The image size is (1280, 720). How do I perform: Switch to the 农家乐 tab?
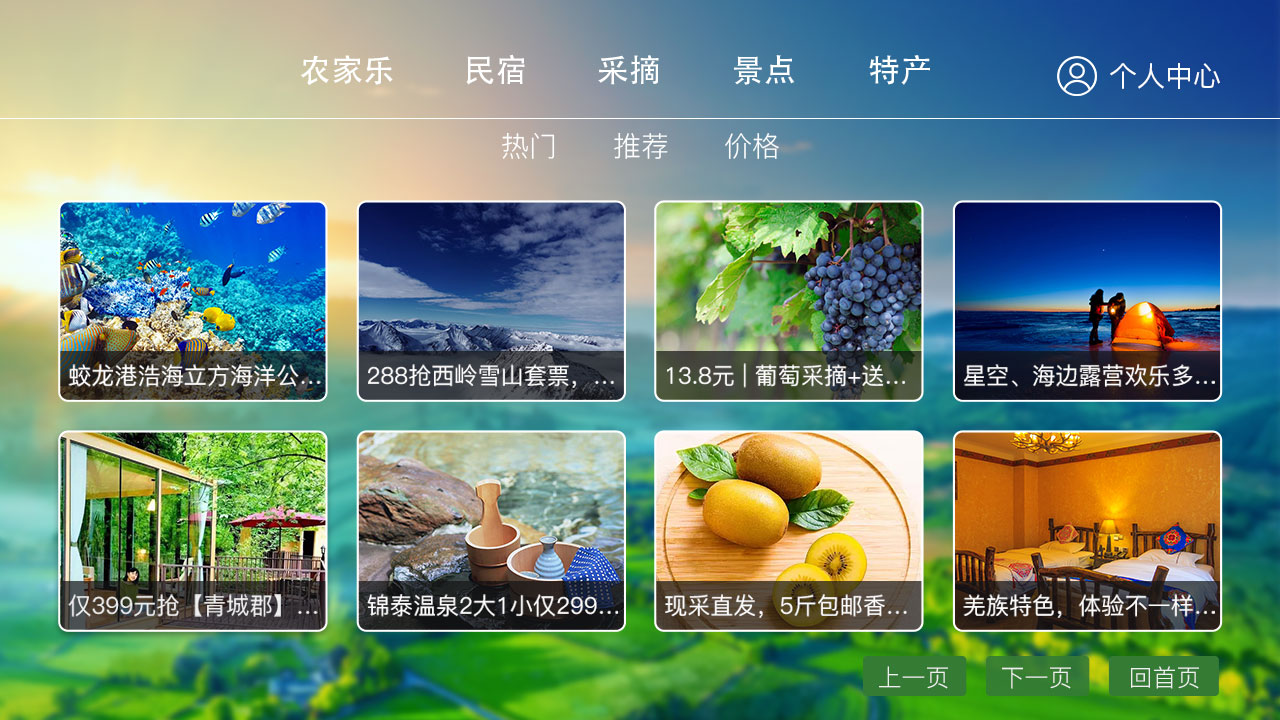pos(347,71)
